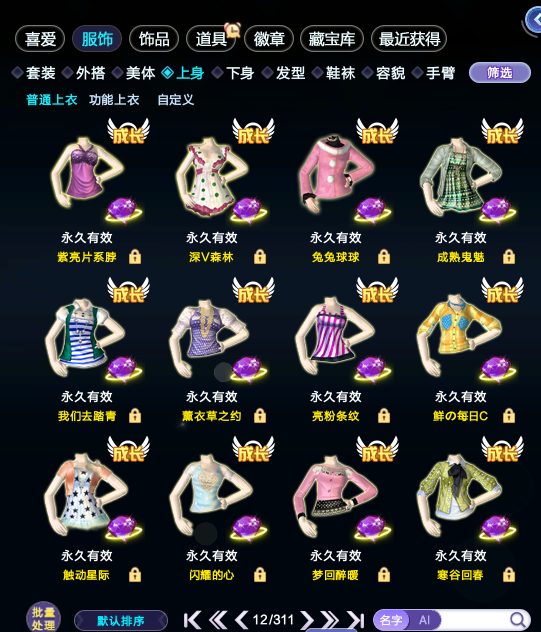The width and height of the screenshot is (541, 632).
Task: Switch to 功能上衣 sub-tab
Action: [114, 100]
